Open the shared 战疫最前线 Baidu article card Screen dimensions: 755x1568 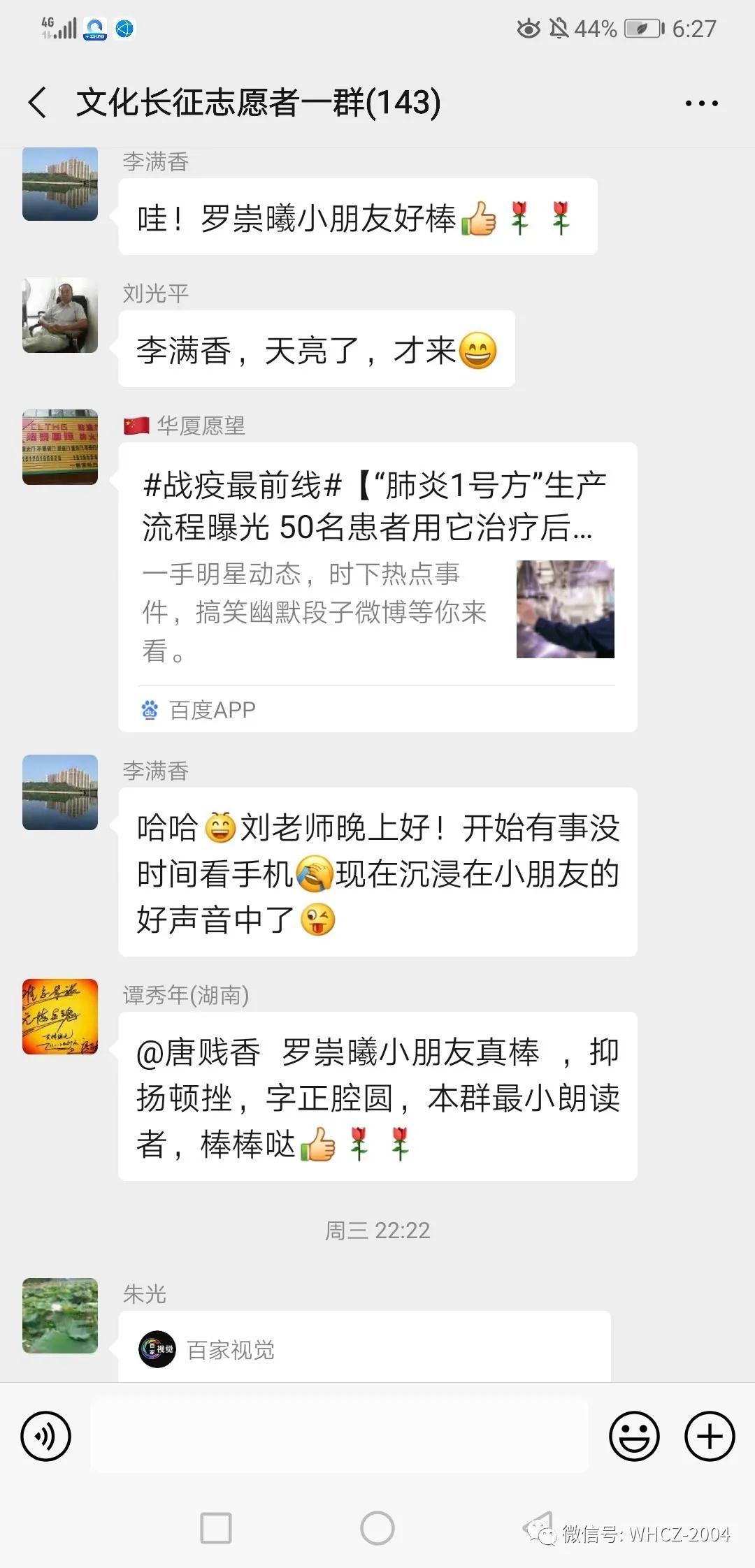pos(377,587)
